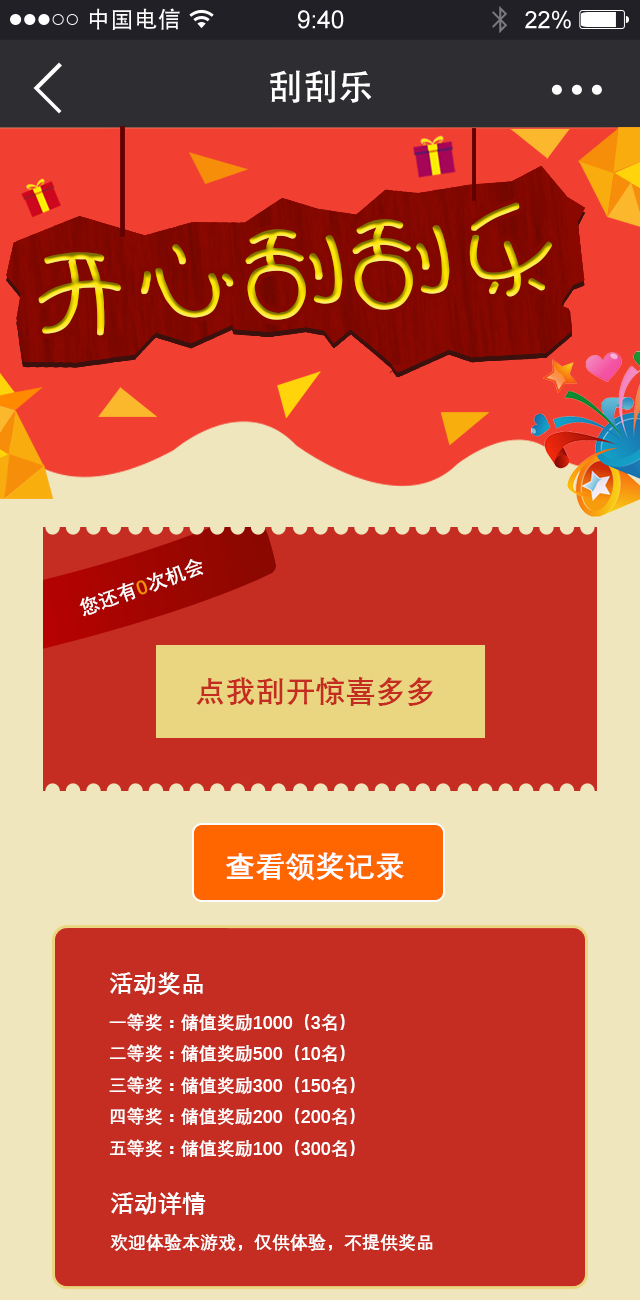
Task: Tap the 点我刮开惊喜多多 scratch area
Action: point(320,691)
